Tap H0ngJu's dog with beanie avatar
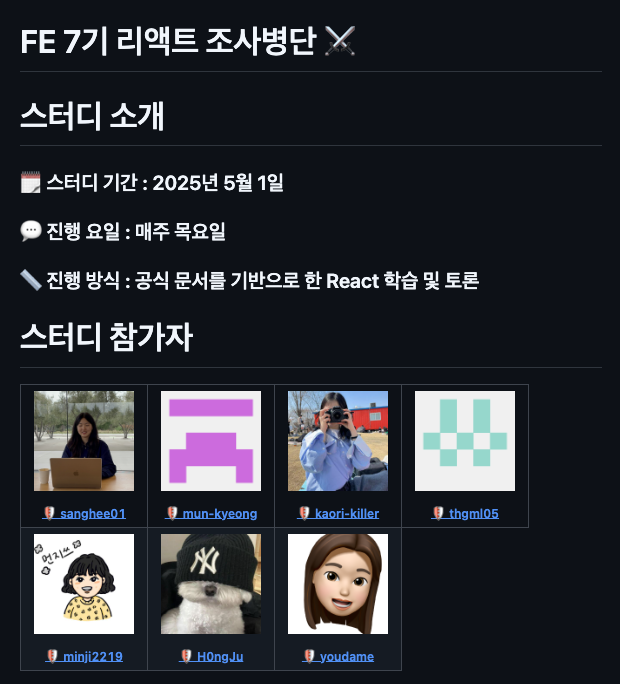This screenshot has height=684, width=620. click(x=211, y=584)
